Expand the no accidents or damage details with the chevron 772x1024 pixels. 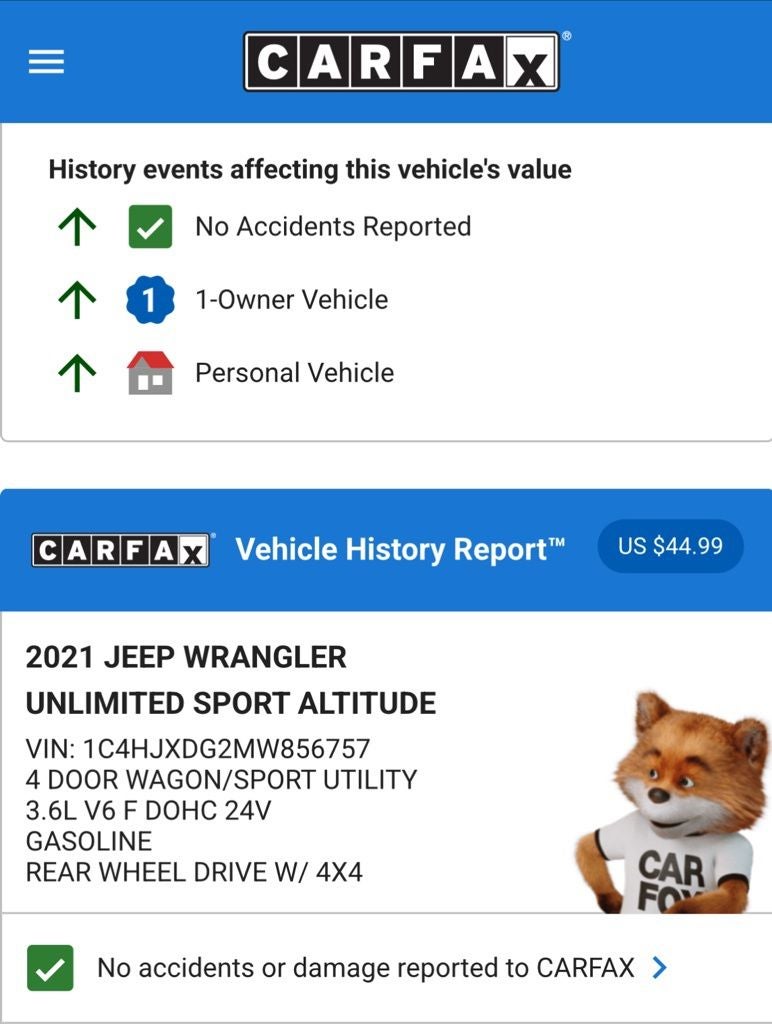coord(659,967)
